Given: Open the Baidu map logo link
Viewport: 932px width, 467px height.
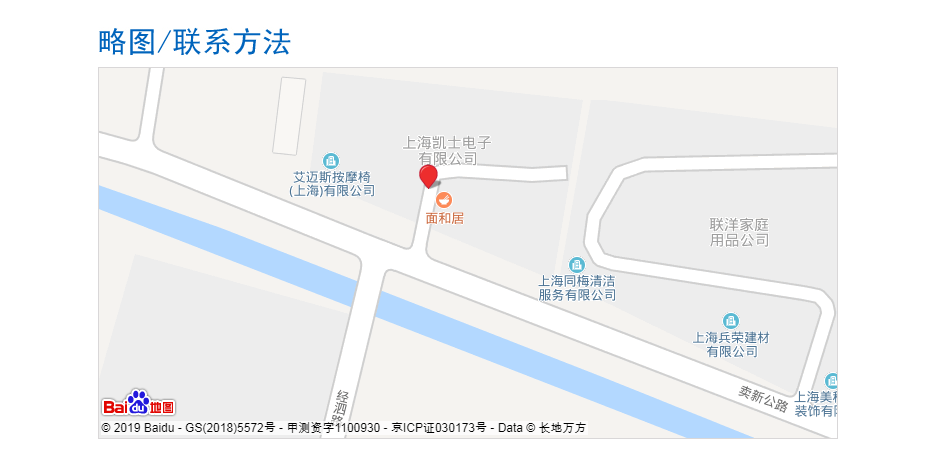Looking at the screenshot, I should point(138,404).
